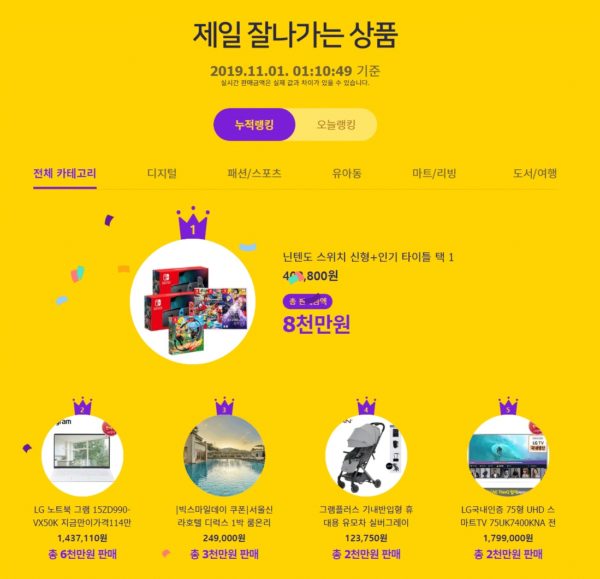600x579 pixels.
Task: Open the 패션/스포츠 category tab
Action: pyautogui.click(x=254, y=173)
